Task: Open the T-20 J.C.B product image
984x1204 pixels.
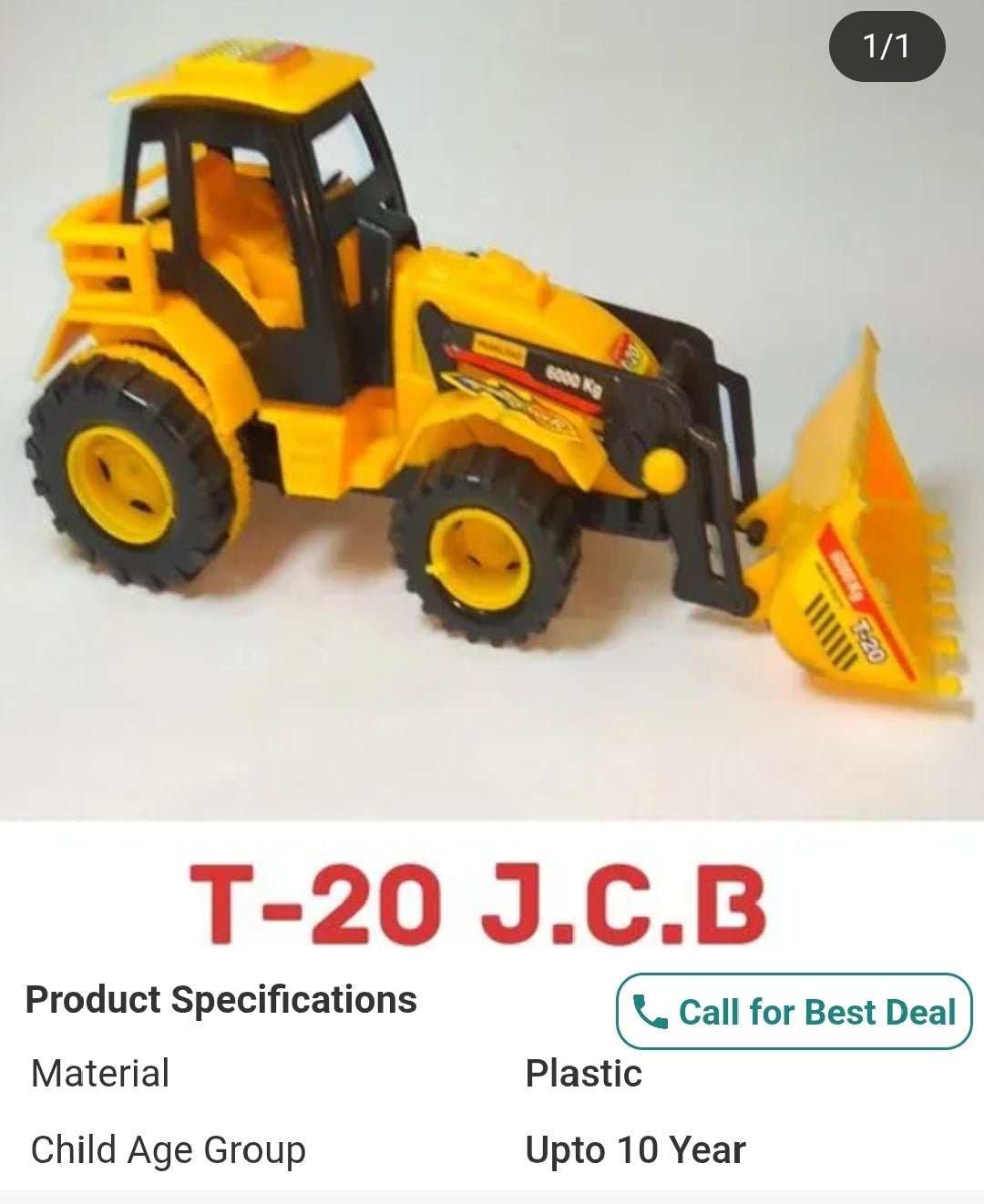Action: [492, 410]
